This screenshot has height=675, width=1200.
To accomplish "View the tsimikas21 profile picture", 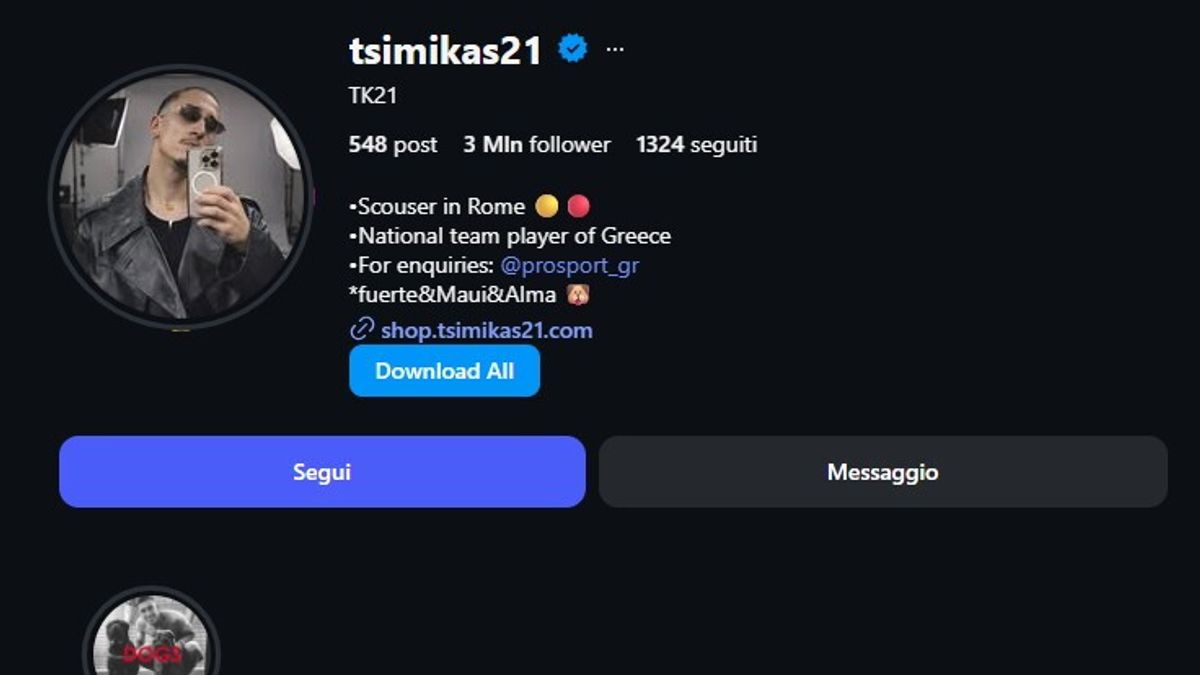I will coord(181,197).
